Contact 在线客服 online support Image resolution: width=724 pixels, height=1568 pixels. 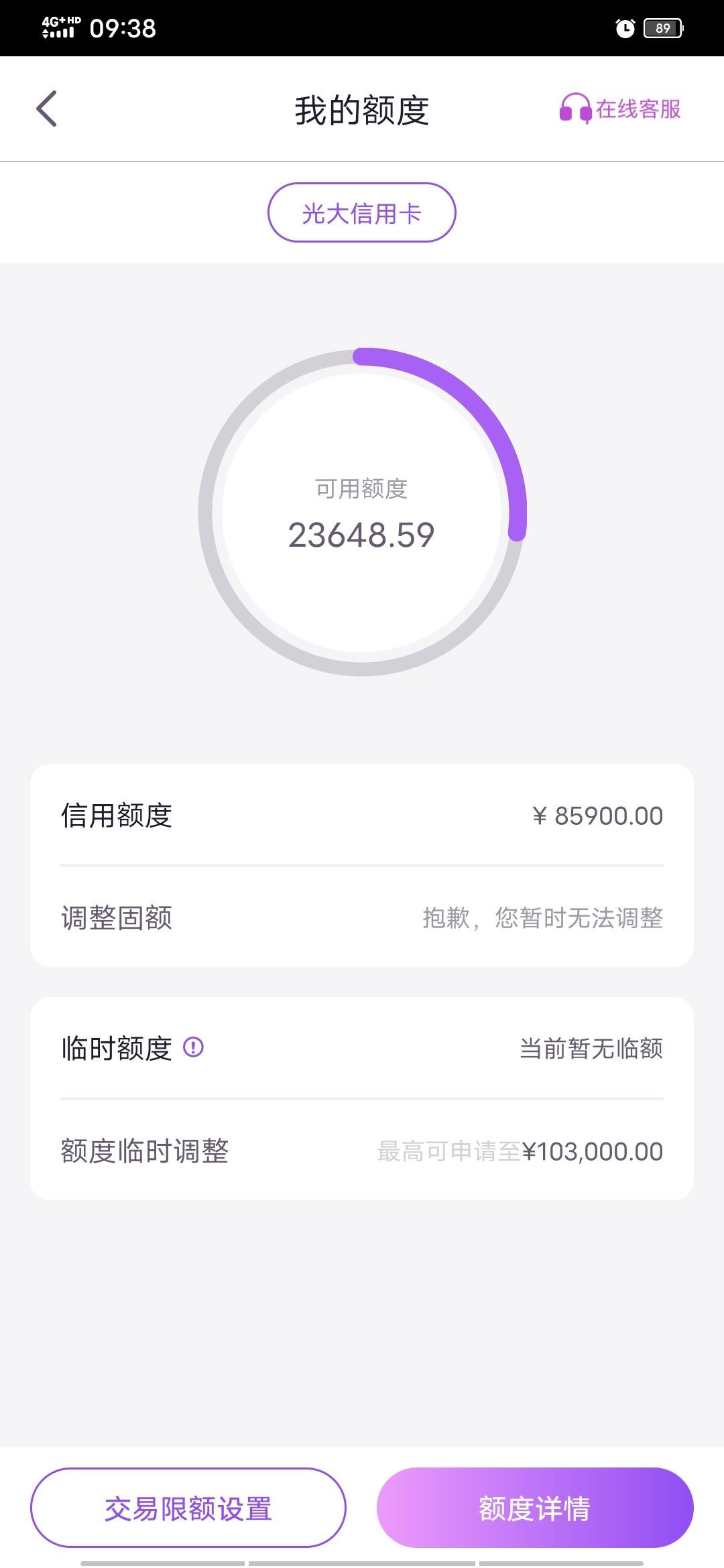(x=620, y=109)
